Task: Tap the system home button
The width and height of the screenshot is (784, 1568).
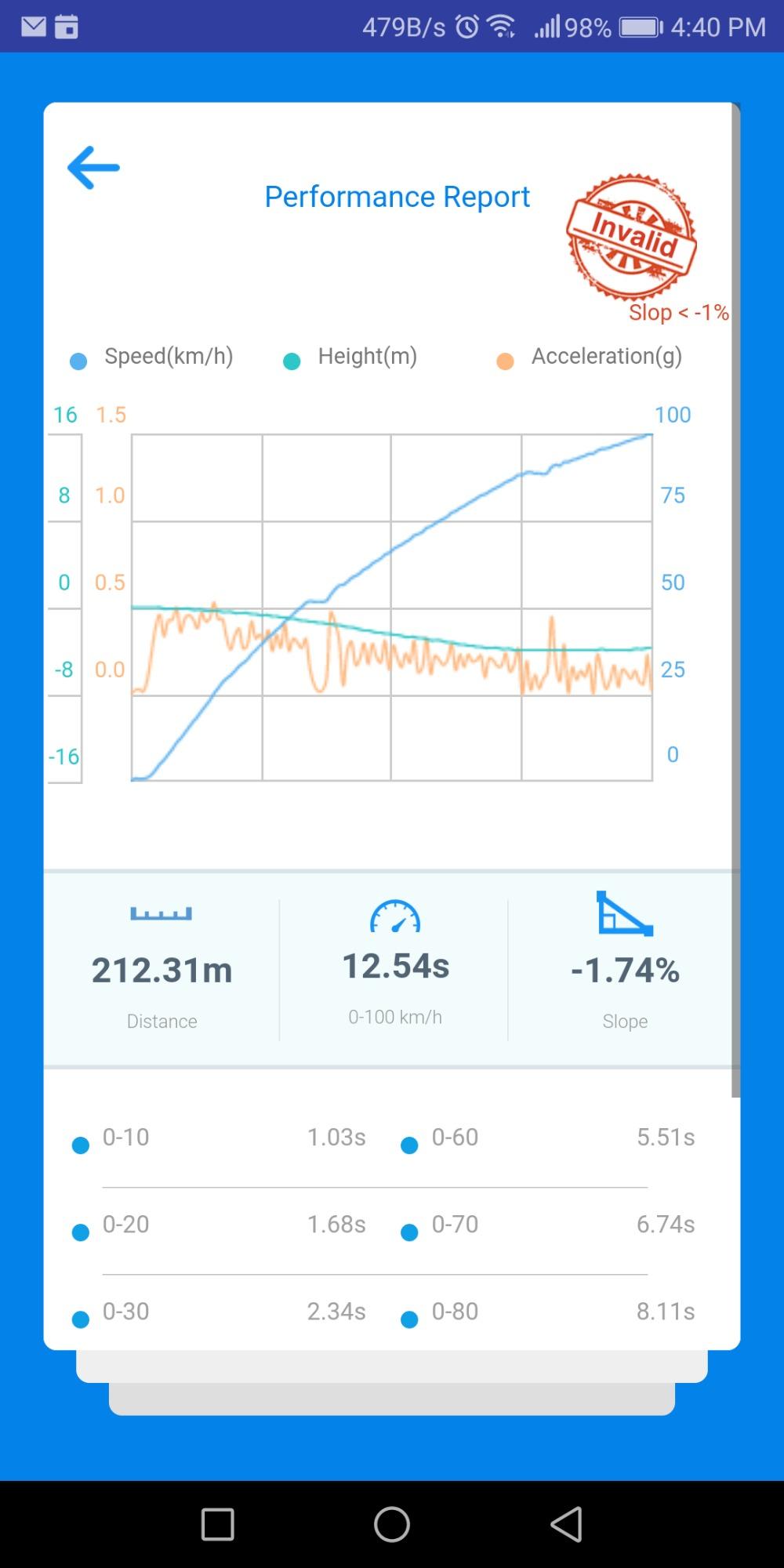Action: (x=392, y=1524)
